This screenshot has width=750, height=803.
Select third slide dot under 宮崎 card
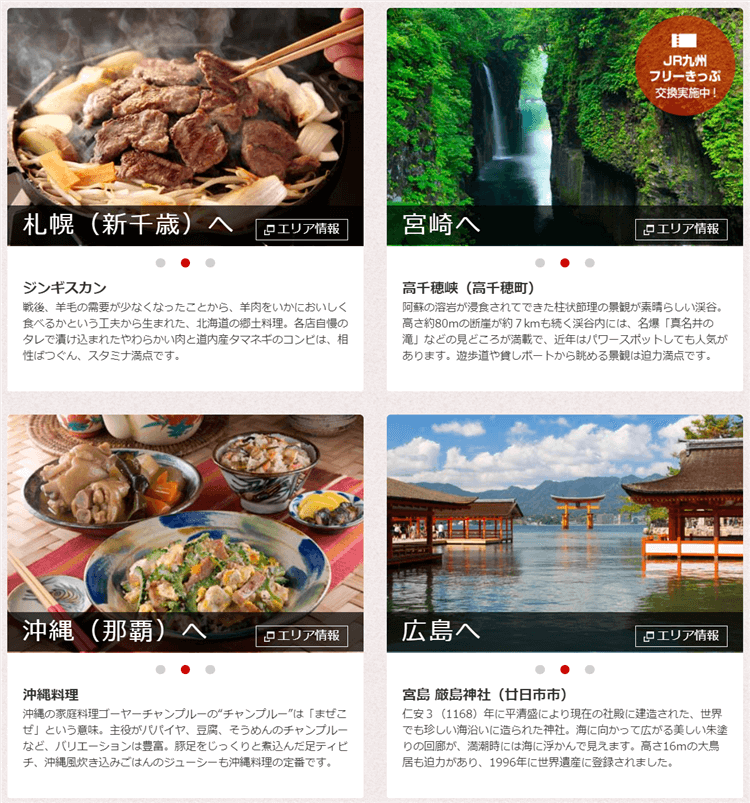click(589, 263)
